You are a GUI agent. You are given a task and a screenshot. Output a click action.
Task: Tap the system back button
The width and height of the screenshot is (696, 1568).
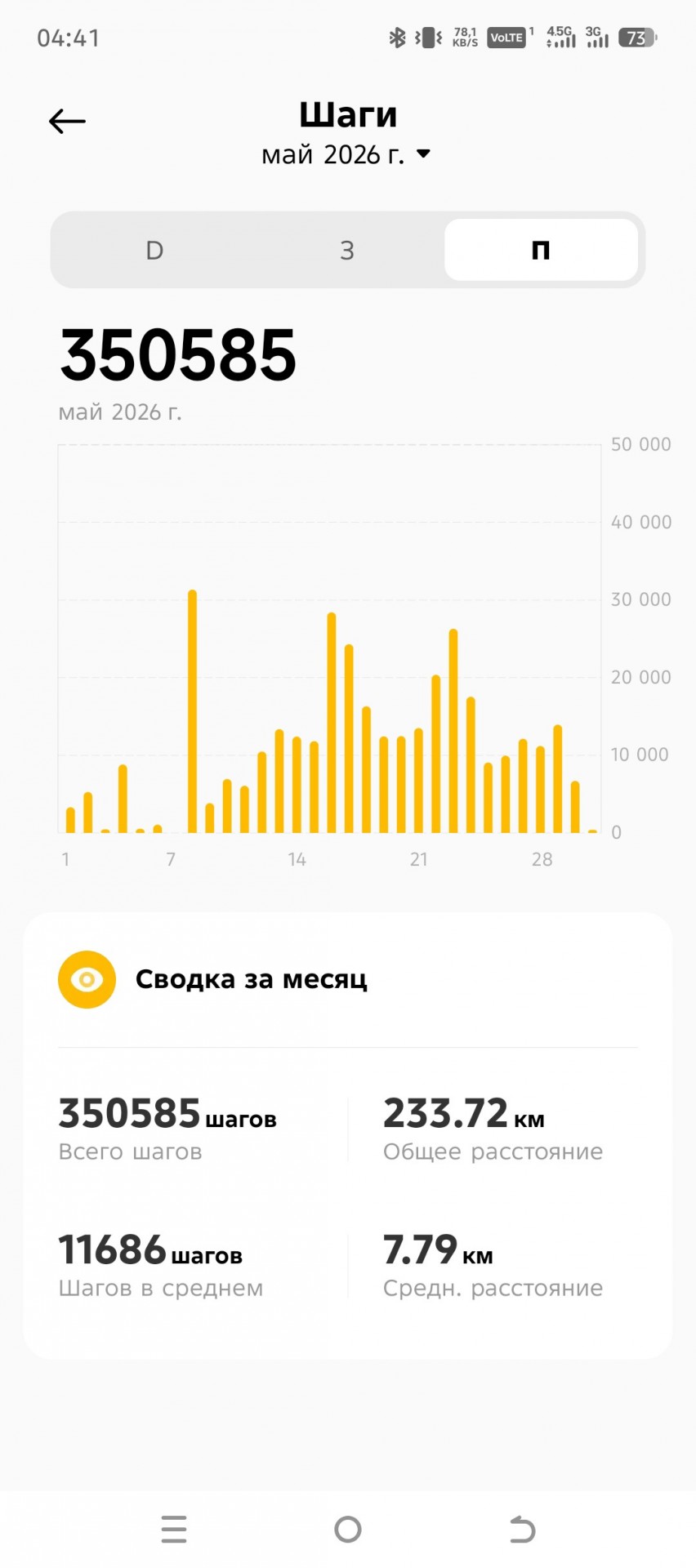point(522,1529)
